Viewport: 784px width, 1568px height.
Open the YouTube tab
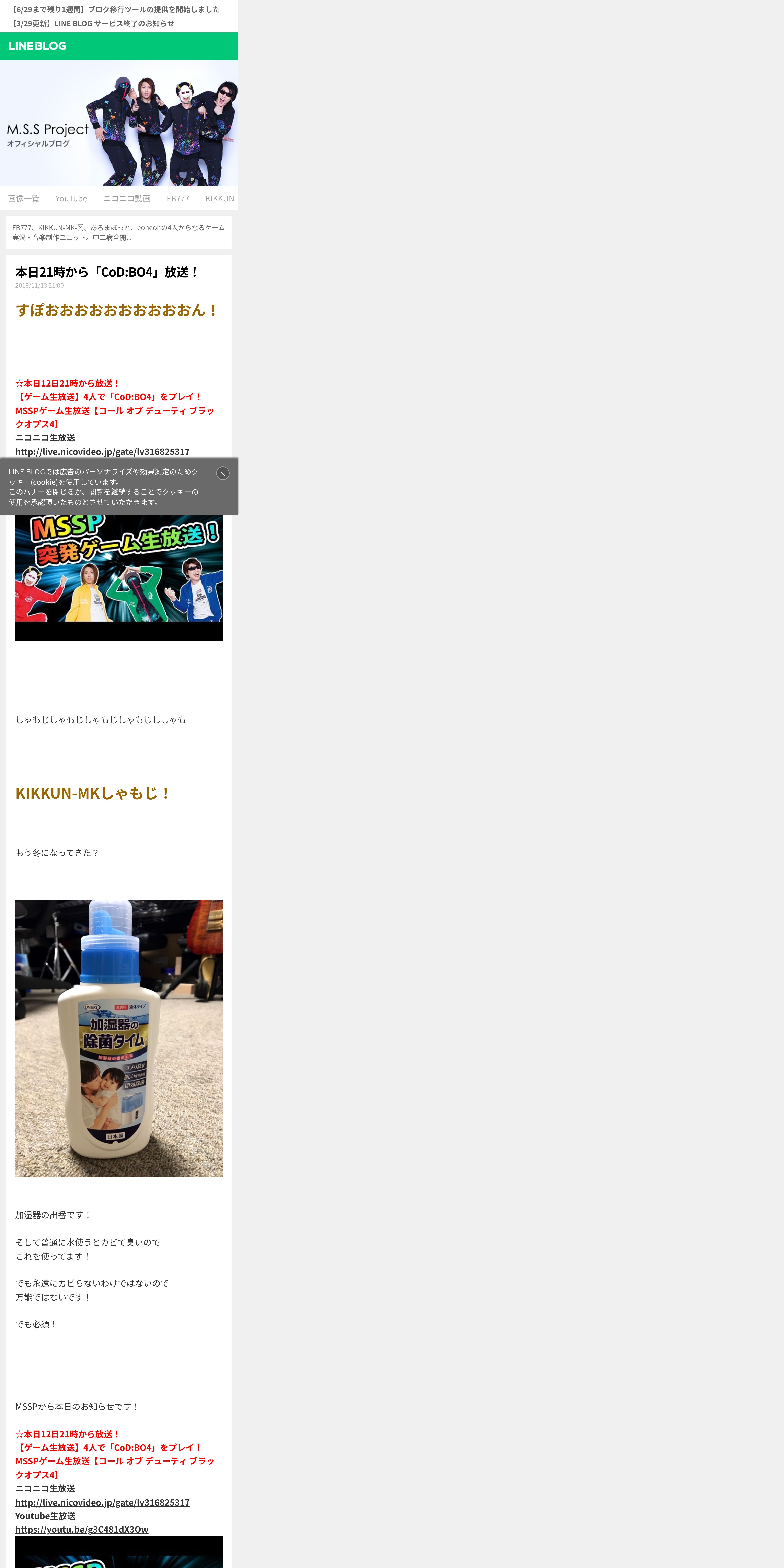(71, 198)
